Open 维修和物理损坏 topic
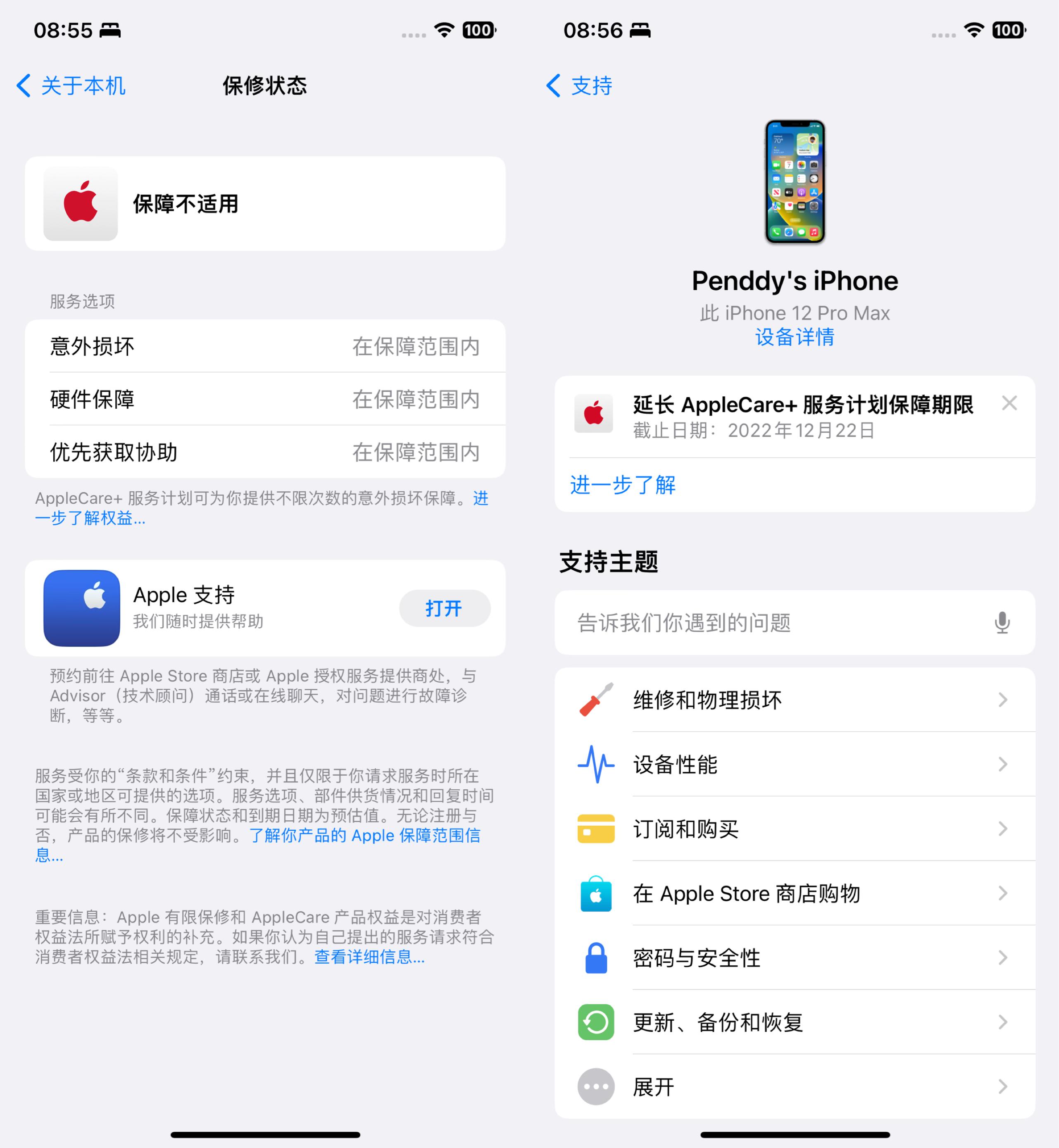The width and height of the screenshot is (1059, 1148). pos(794,700)
